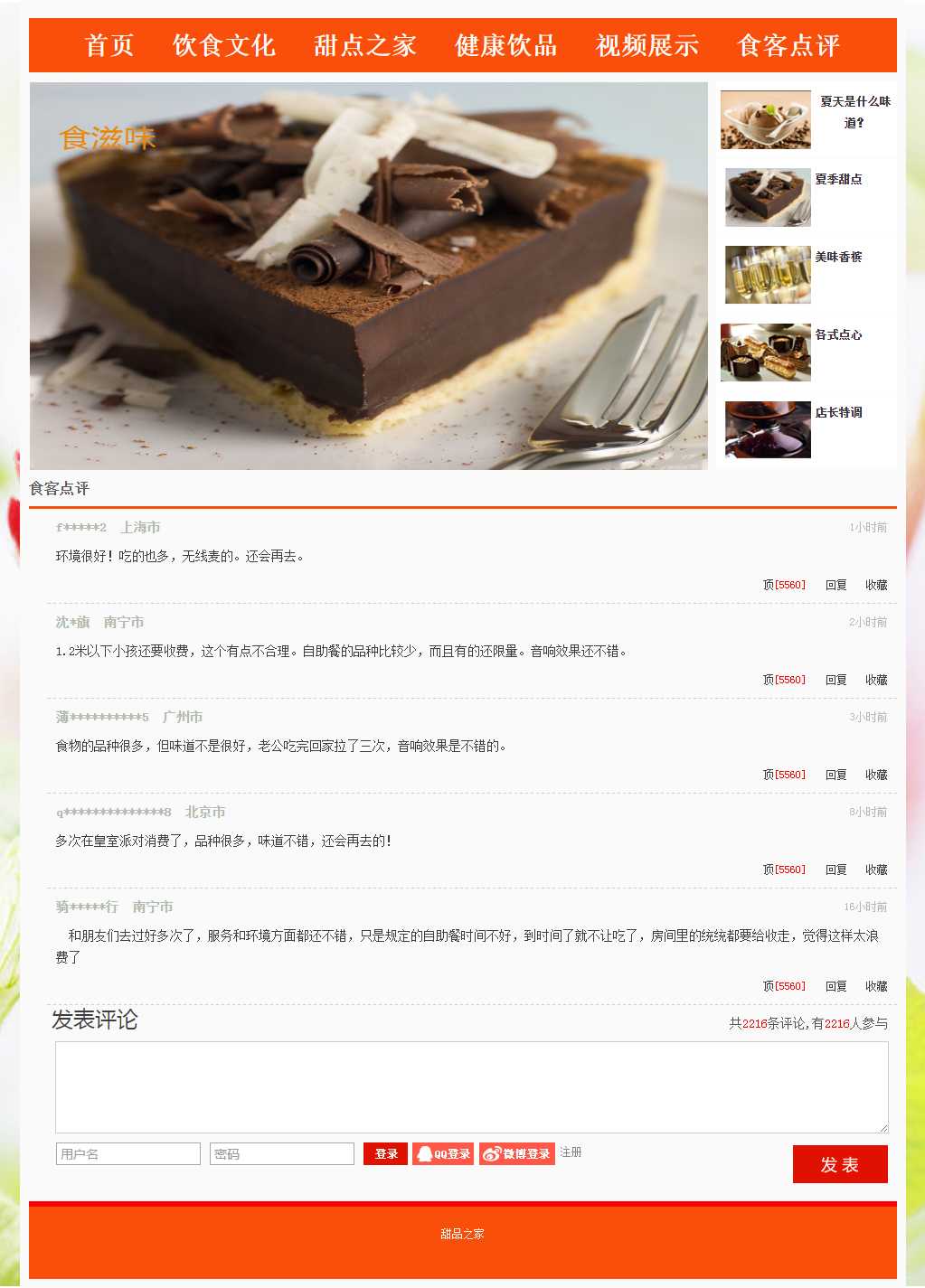The width and height of the screenshot is (925, 1288).
Task: Open the 首页 navigation tab
Action: [x=109, y=45]
